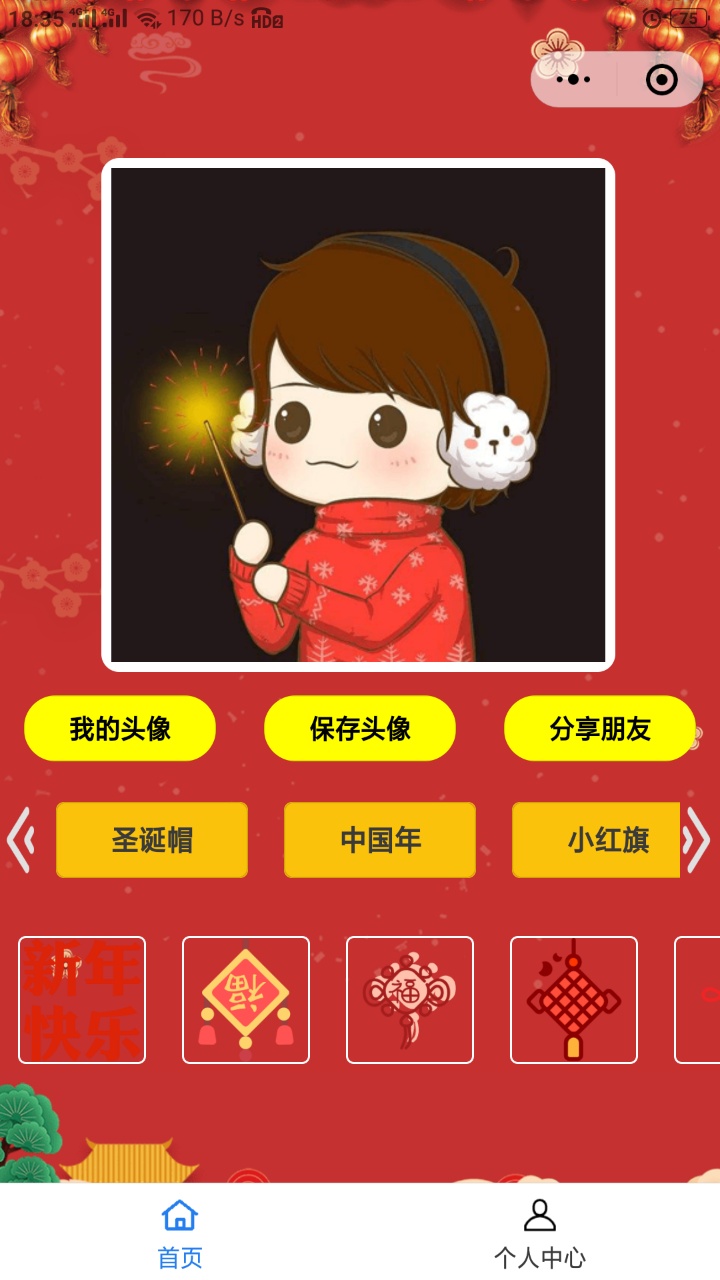Apply the Chinese knot sticker
This screenshot has height=1280, width=720.
574,1000
